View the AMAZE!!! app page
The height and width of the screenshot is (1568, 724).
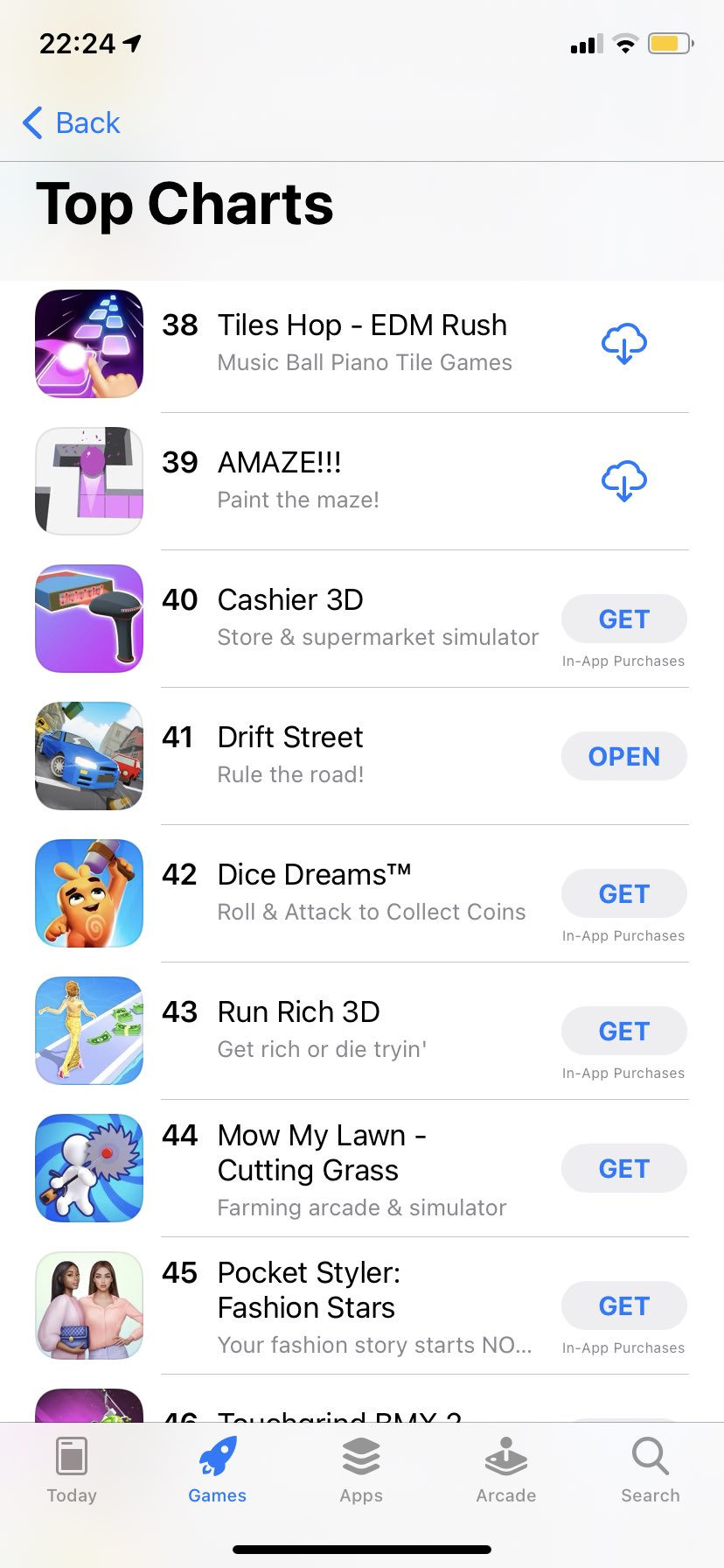tap(280, 463)
